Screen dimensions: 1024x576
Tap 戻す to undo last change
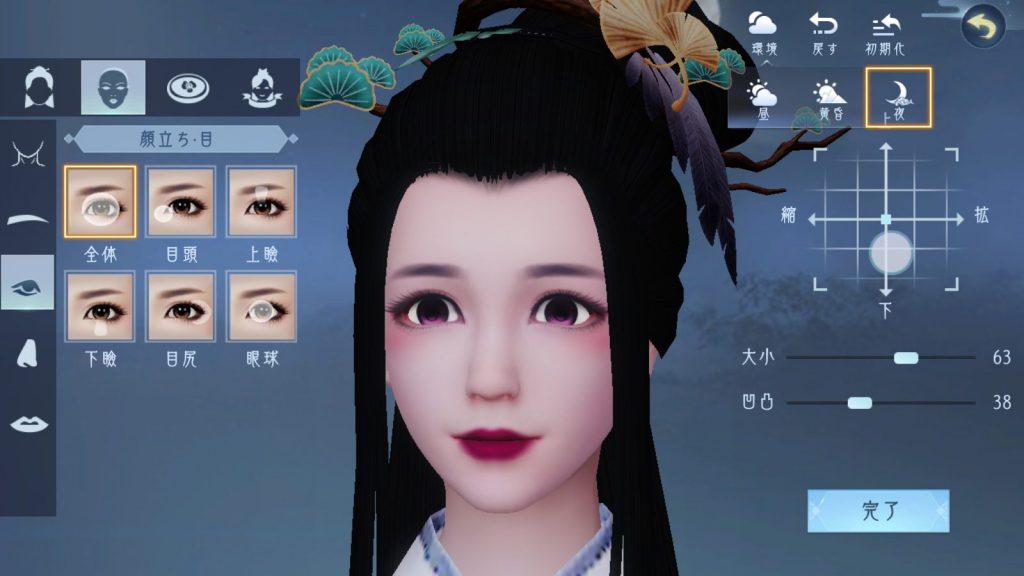823,32
